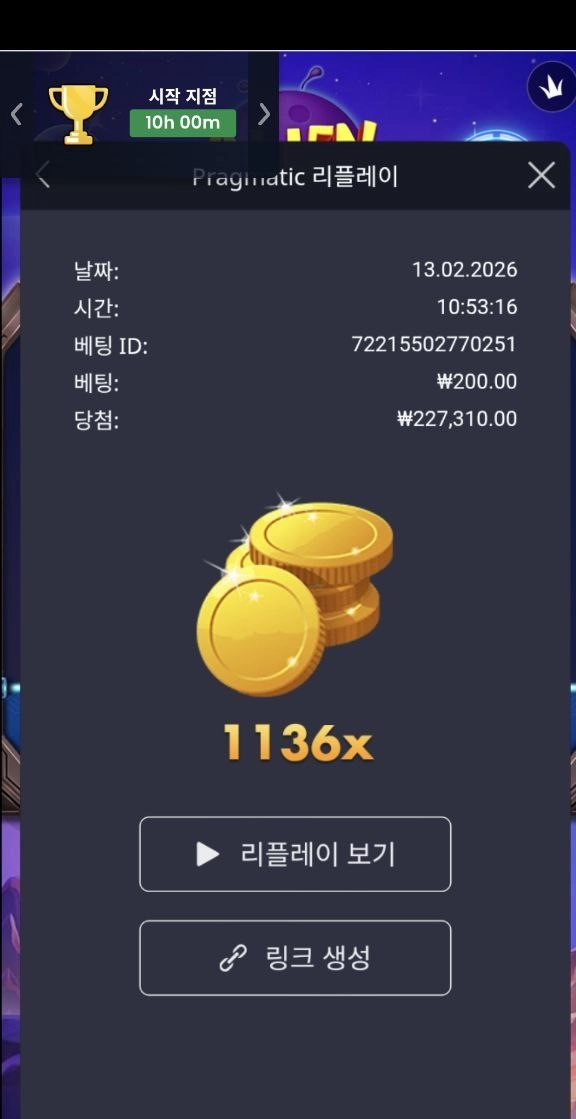Viewport: 576px width, 1119px height.
Task: Play the replay with 리플레이 보기
Action: tap(295, 854)
